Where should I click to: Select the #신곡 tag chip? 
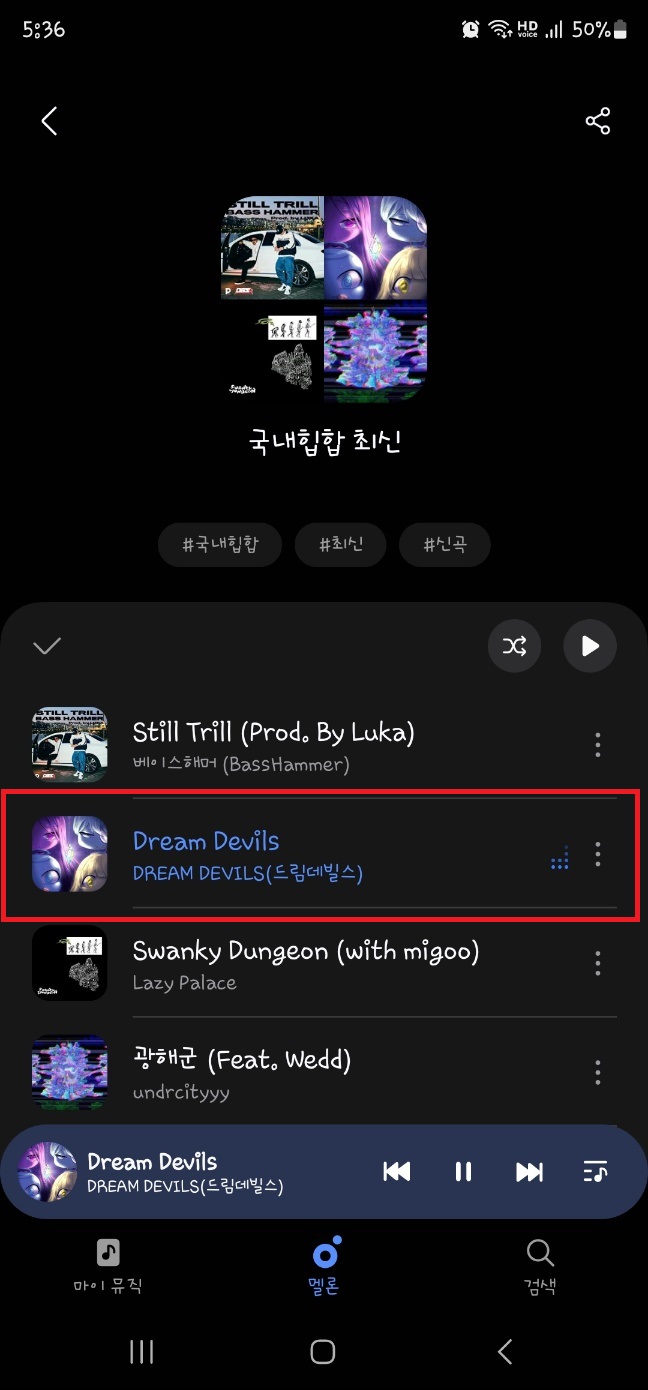coord(444,545)
